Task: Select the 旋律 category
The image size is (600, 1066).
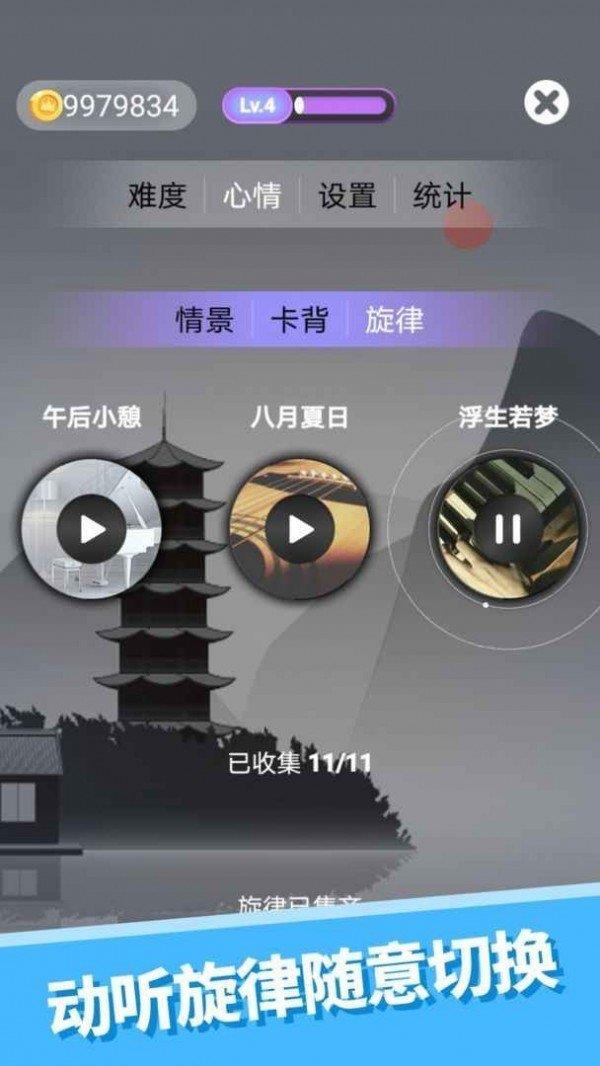Action: point(393,320)
